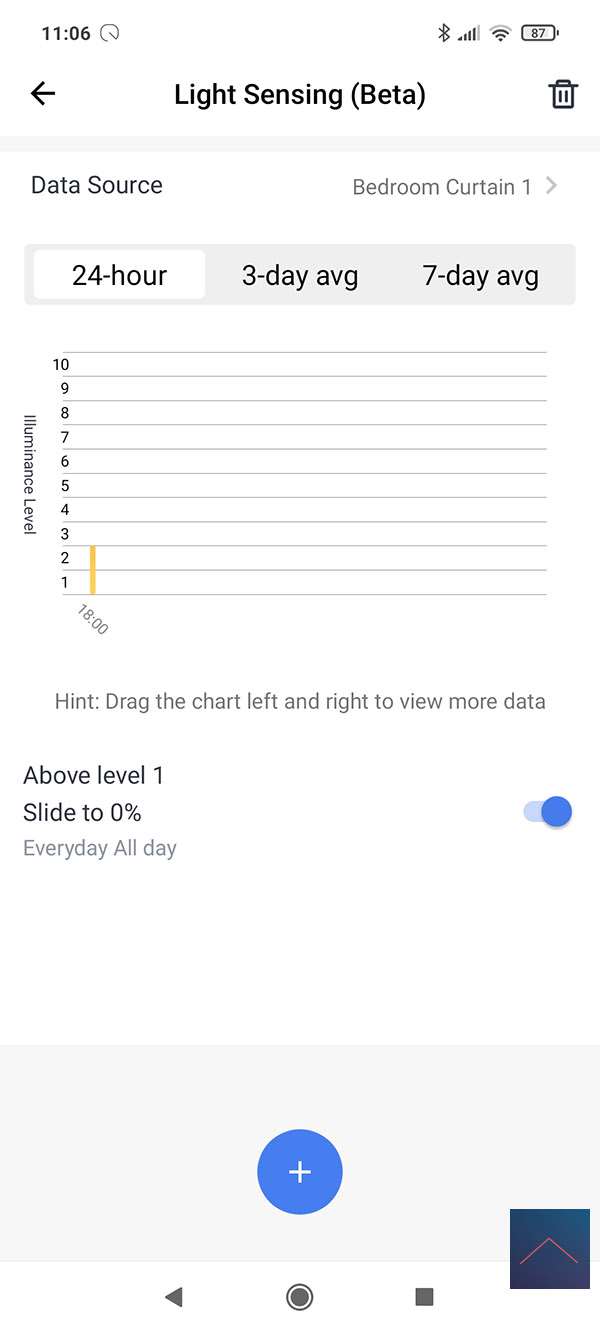Open recent apps from navigation bar
The image size is (600, 1333).
[x=424, y=1297]
